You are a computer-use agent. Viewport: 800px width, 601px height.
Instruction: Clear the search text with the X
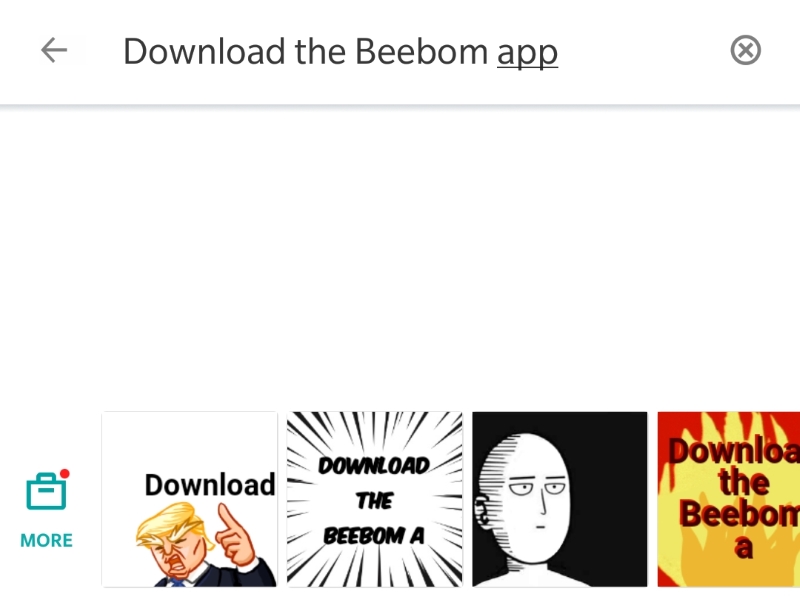[745, 50]
